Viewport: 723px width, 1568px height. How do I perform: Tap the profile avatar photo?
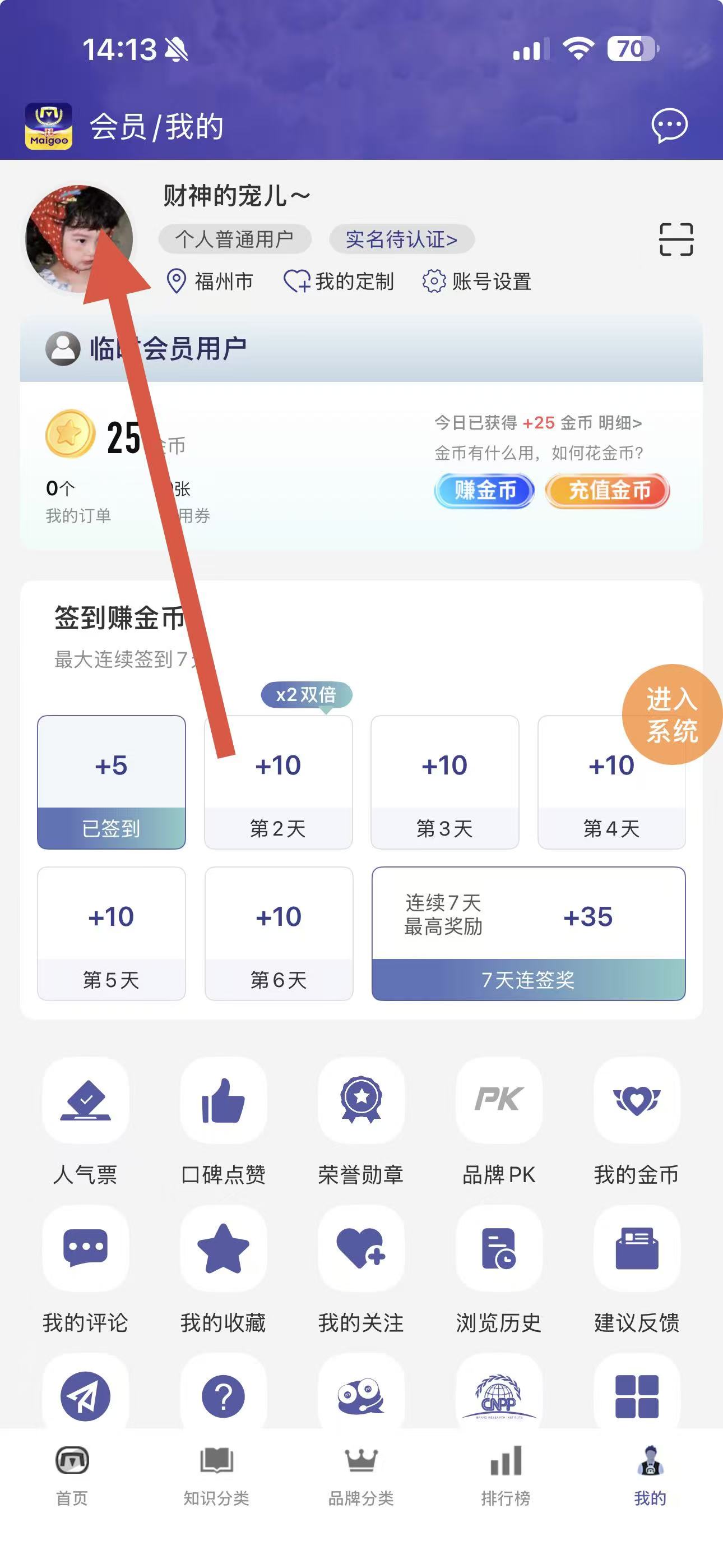tap(78, 239)
